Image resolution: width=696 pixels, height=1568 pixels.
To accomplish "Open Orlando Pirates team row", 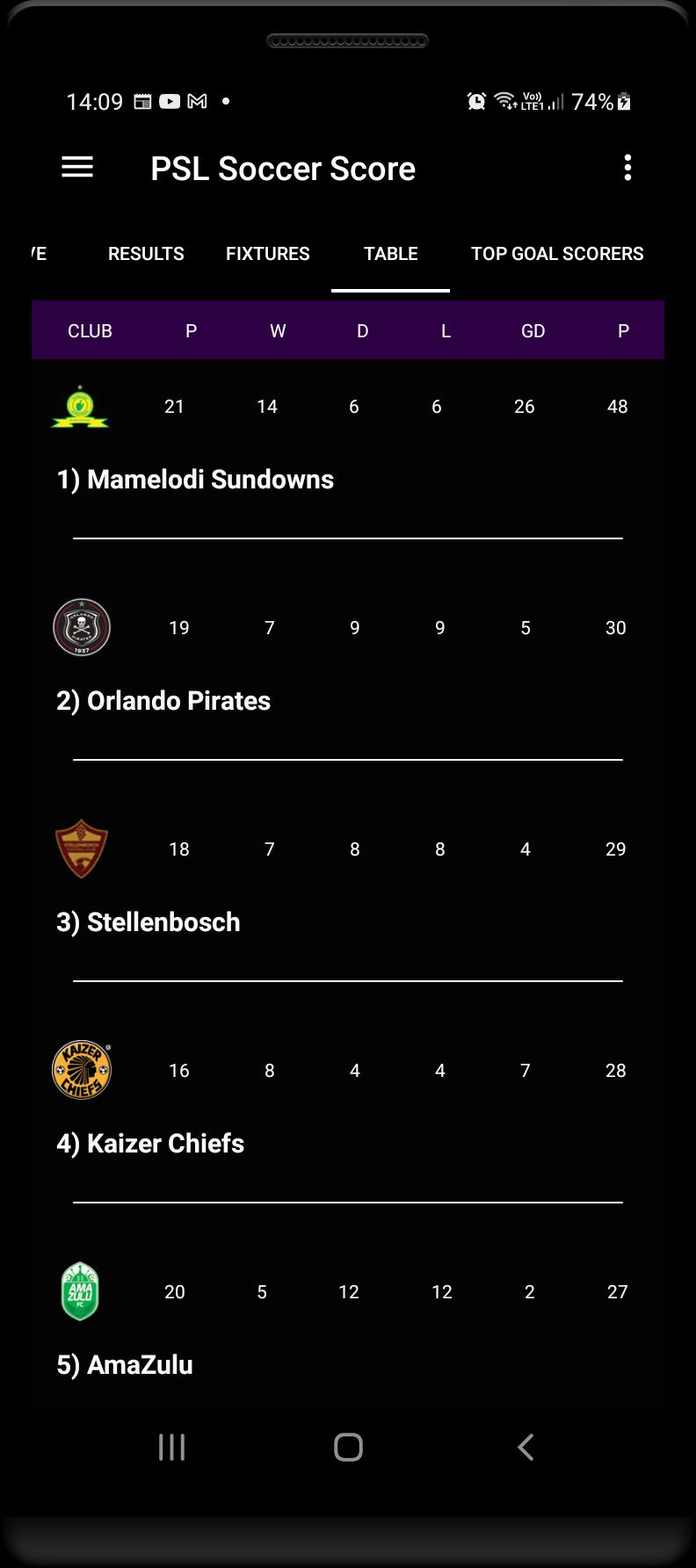I will click(163, 700).
